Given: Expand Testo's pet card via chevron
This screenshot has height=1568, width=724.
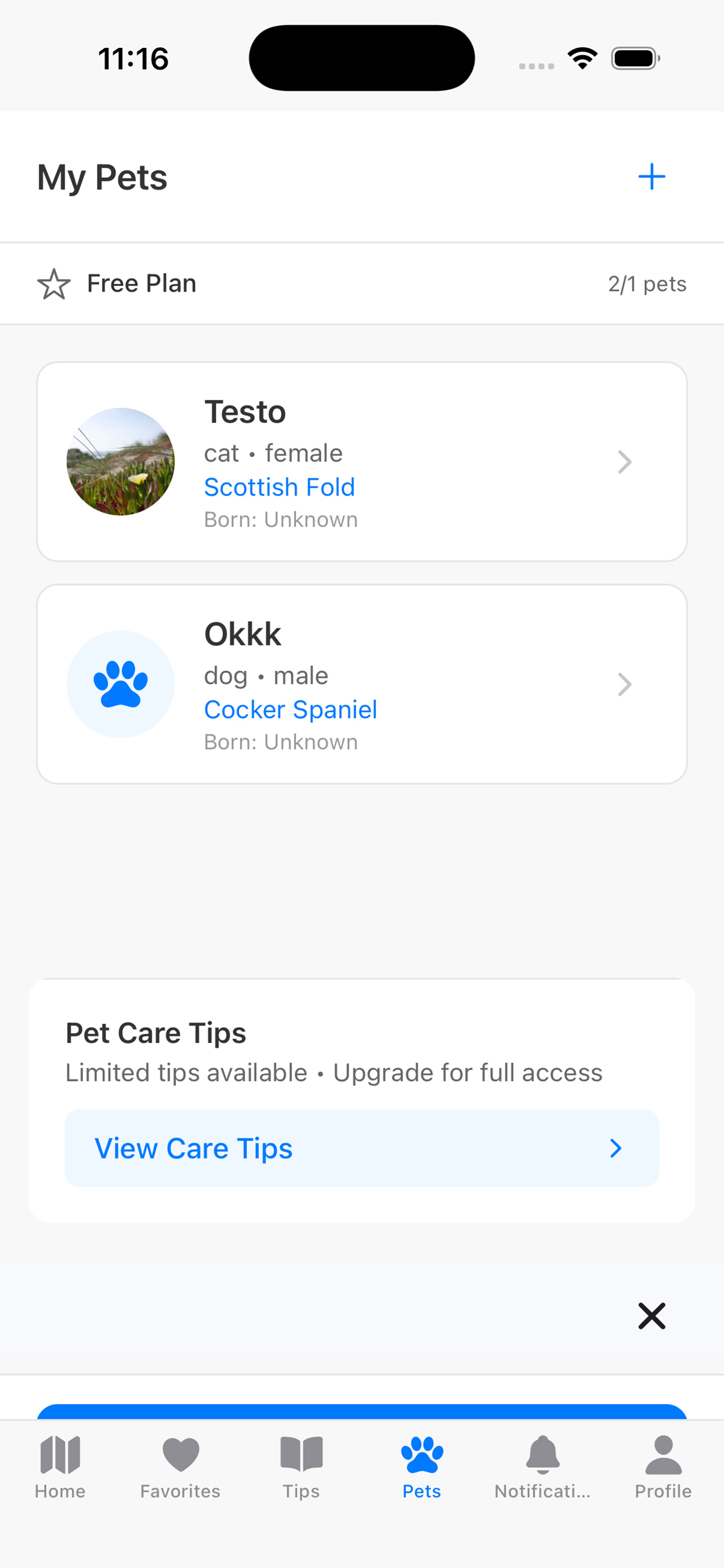Looking at the screenshot, I should pyautogui.click(x=625, y=462).
